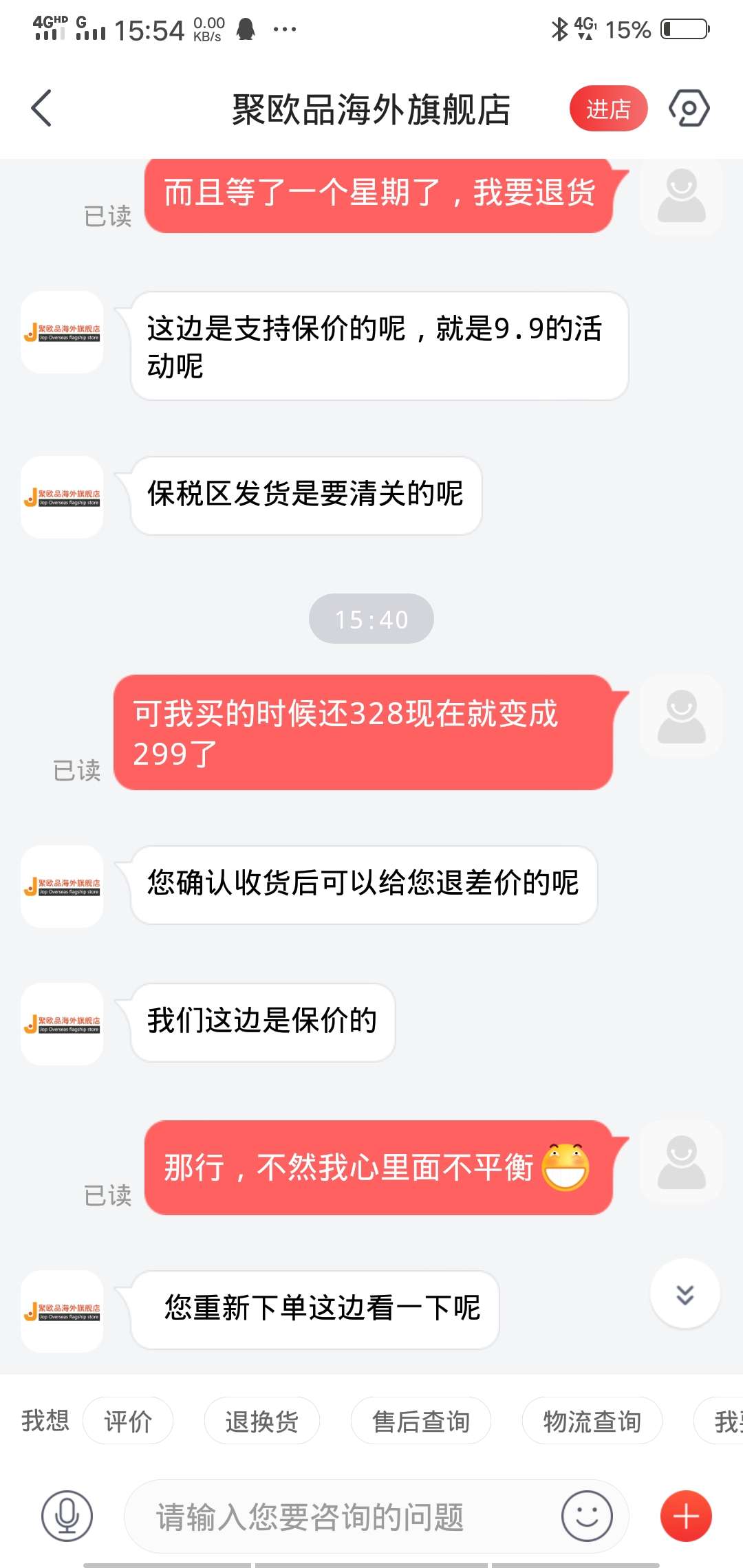Open the 退换货 quick menu item
The width and height of the screenshot is (743, 1568).
tap(261, 1421)
